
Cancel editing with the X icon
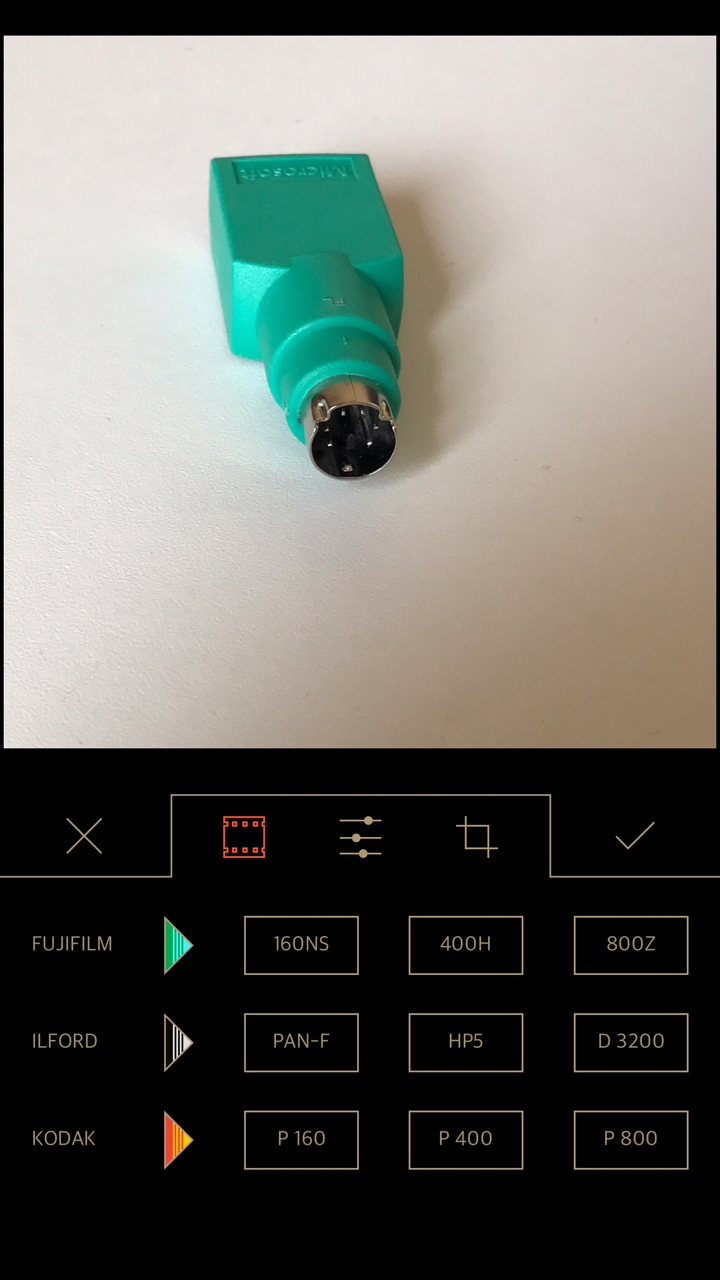pyautogui.click(x=84, y=835)
